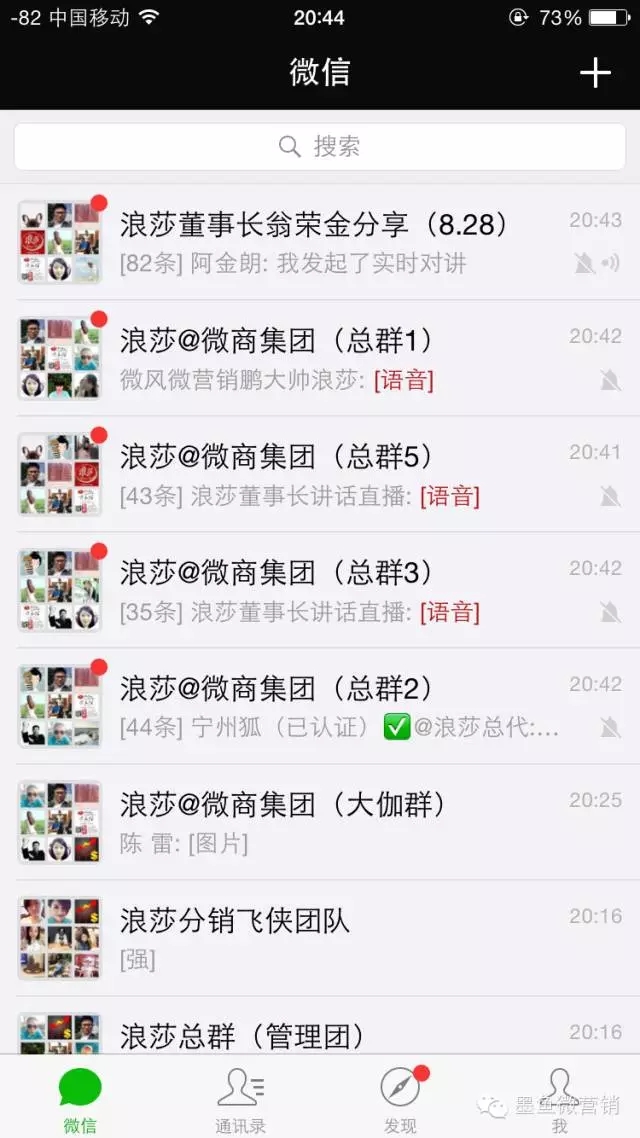Switch to the 通讯录 contacts tab
The image size is (640, 1138).
click(240, 1098)
